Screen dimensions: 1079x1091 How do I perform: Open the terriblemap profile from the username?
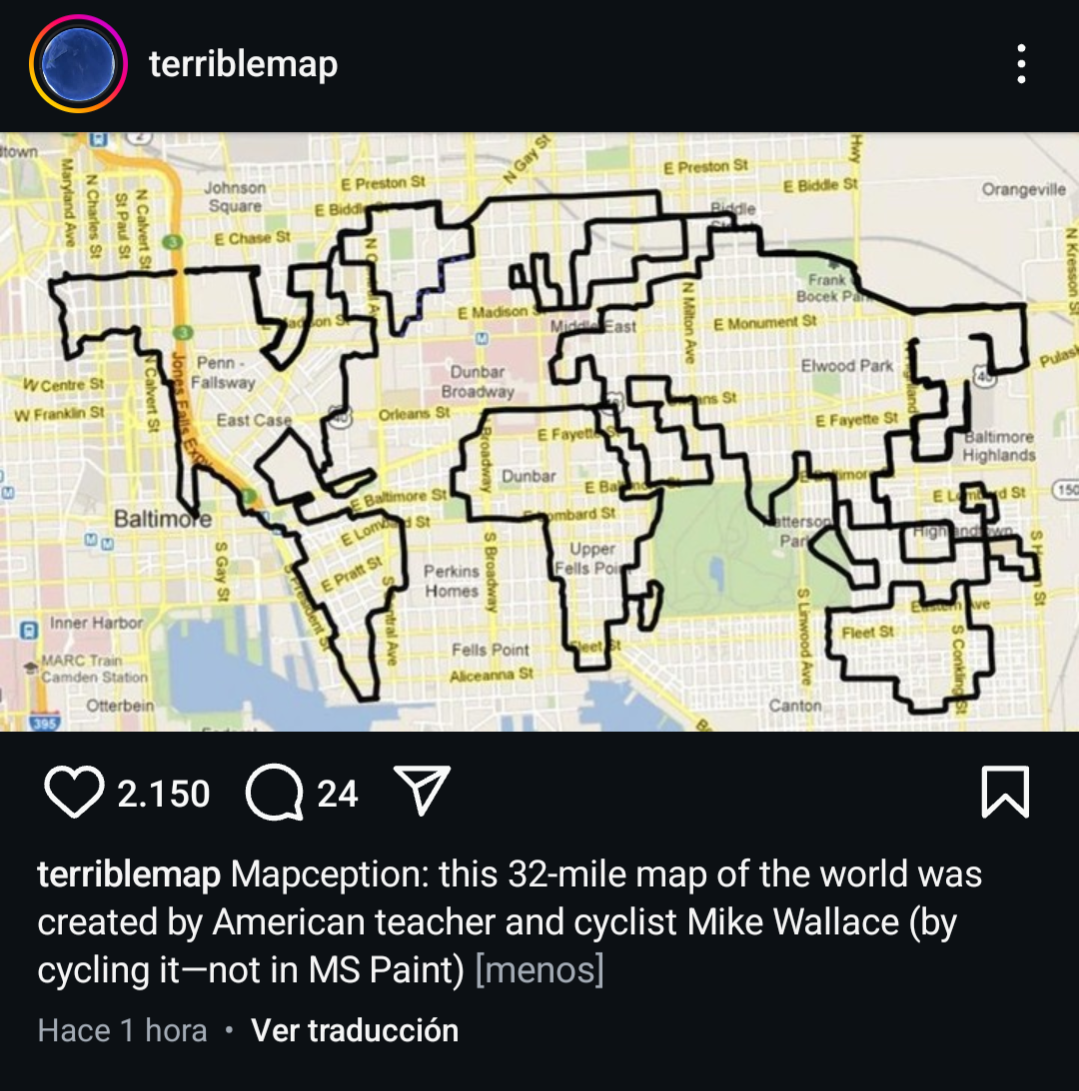coord(243,65)
